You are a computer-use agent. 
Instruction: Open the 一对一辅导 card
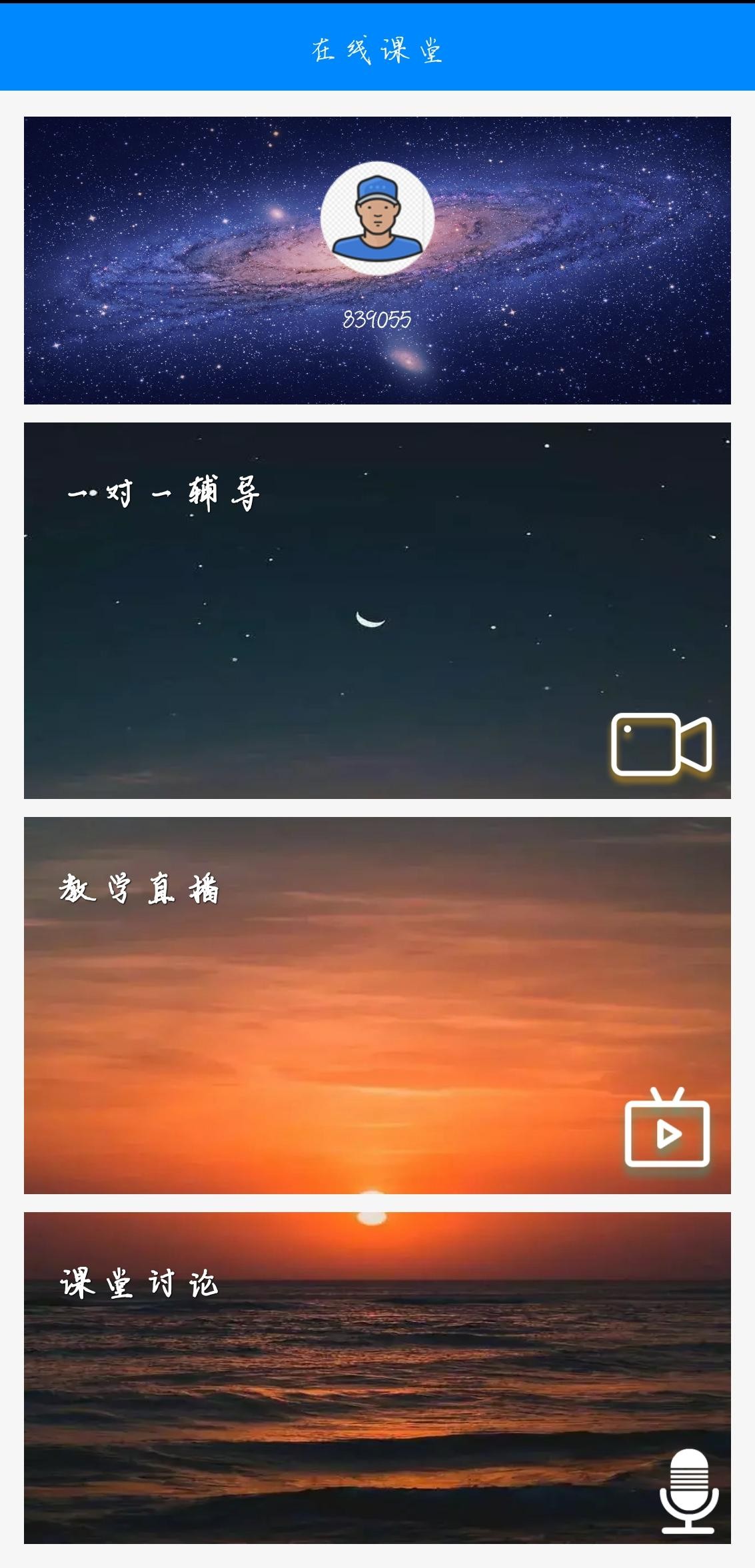pos(377,610)
